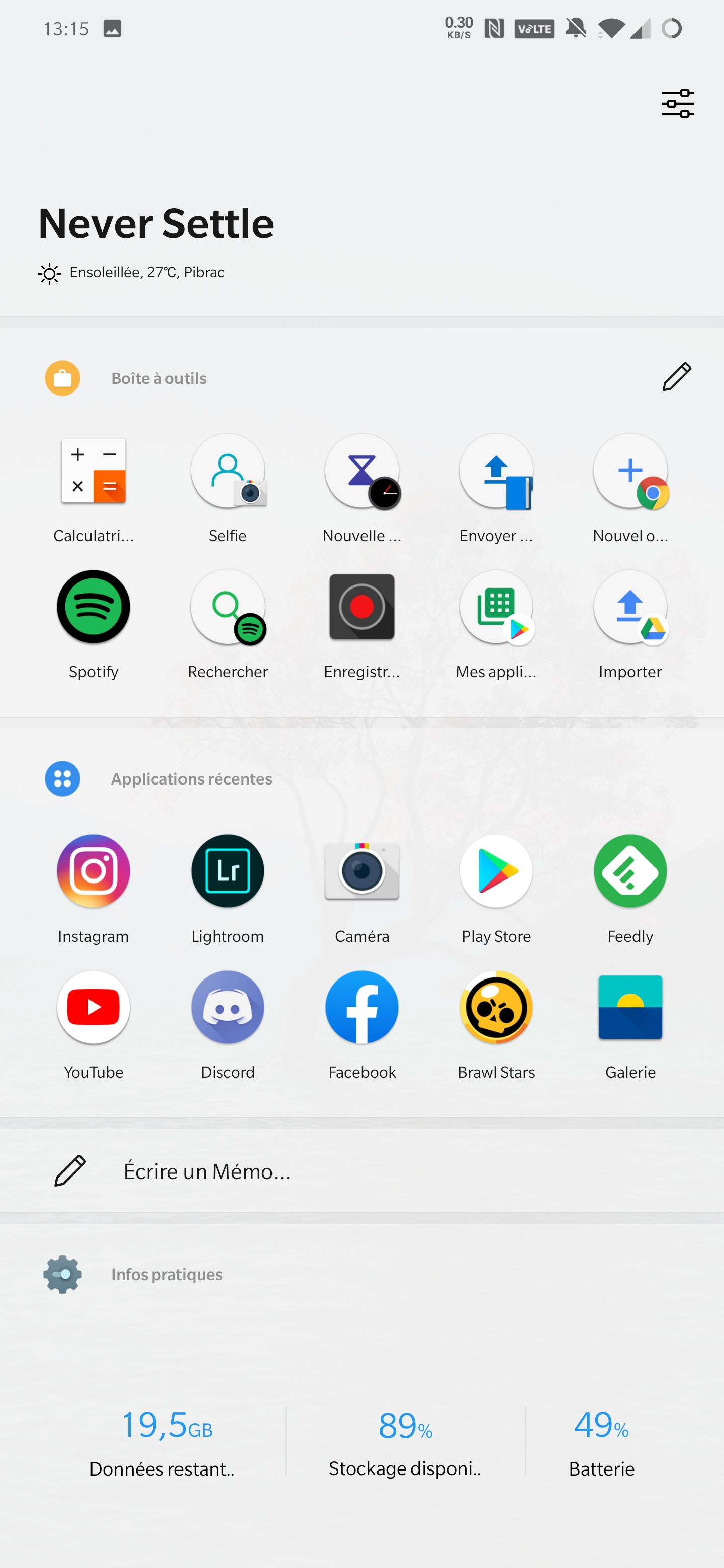Edit the Boîte à outils toolbox

(677, 377)
